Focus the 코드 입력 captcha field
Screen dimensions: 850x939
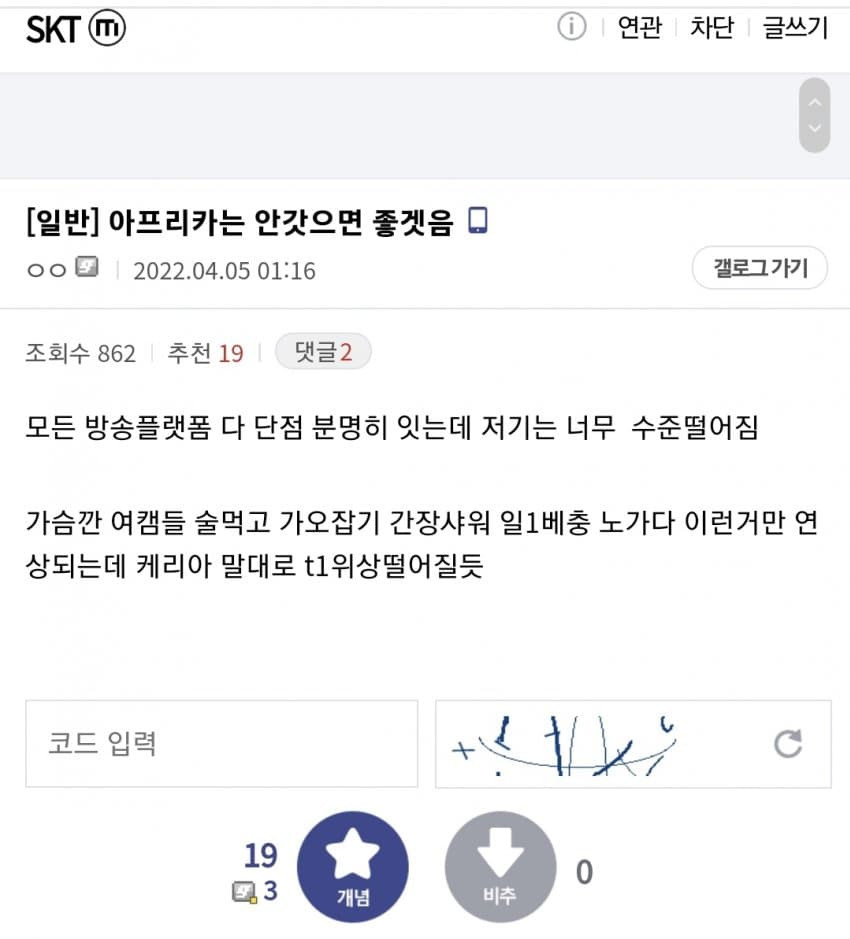pos(222,743)
